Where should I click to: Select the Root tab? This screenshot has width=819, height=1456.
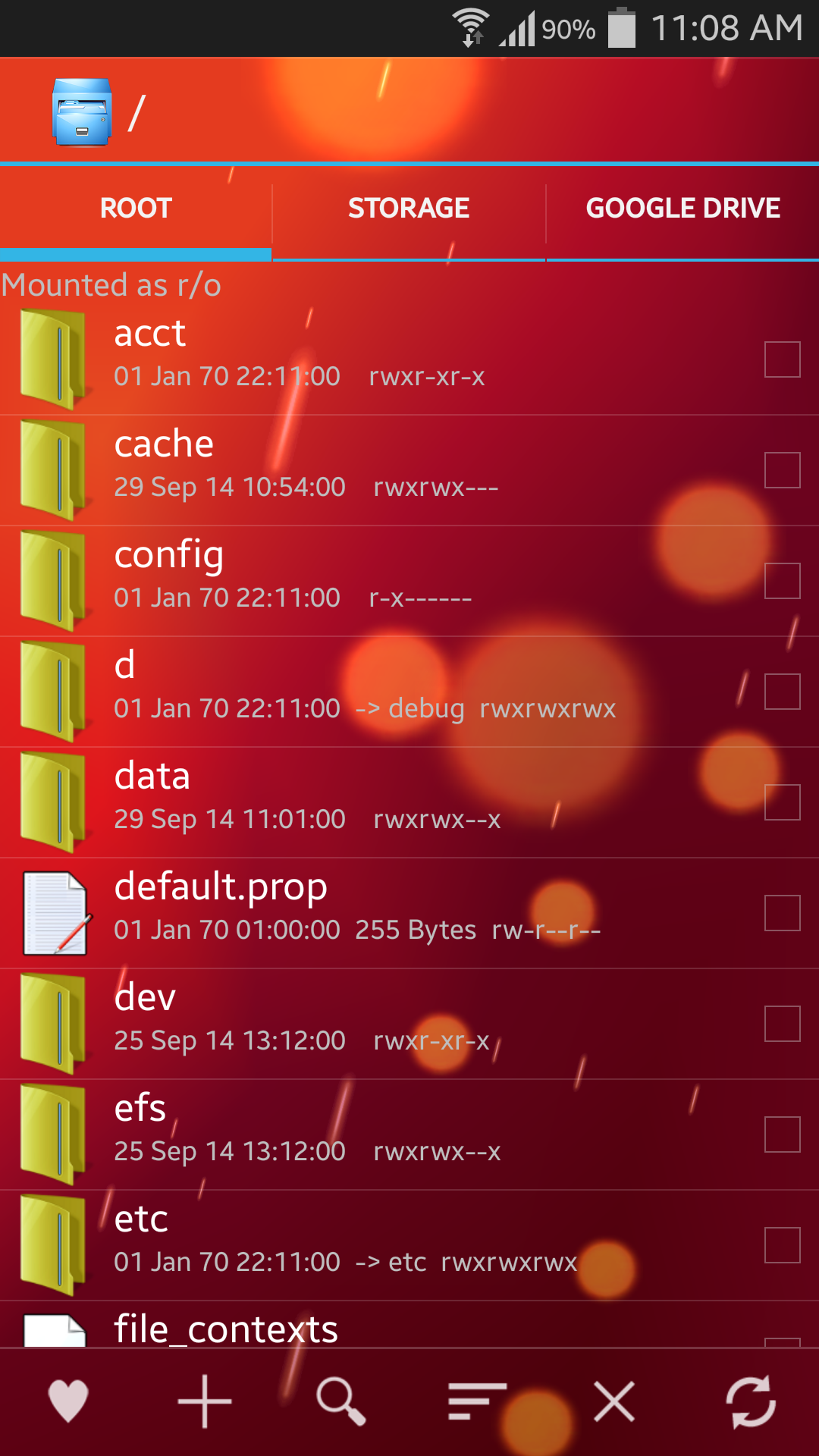coord(136,209)
